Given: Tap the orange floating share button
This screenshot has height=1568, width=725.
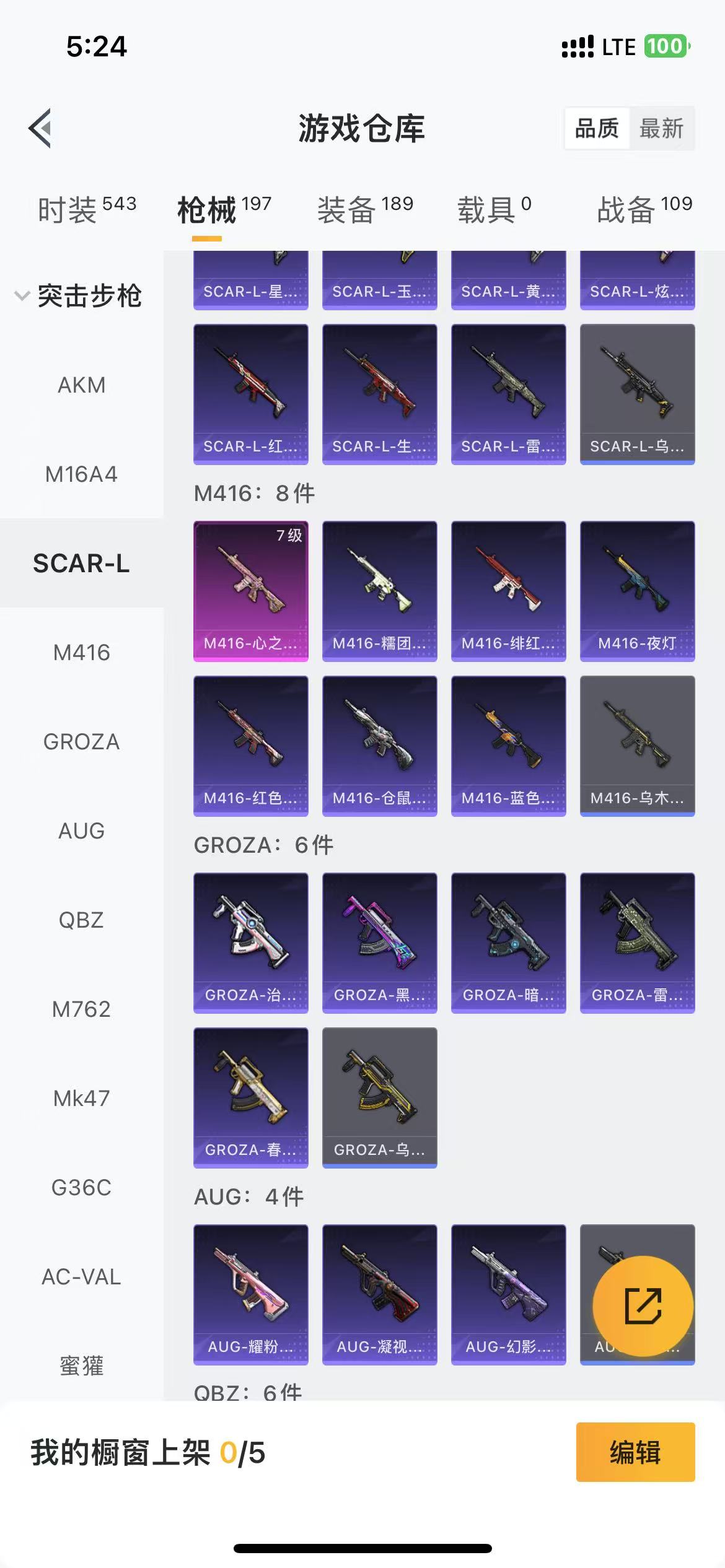Looking at the screenshot, I should pos(643,1306).
